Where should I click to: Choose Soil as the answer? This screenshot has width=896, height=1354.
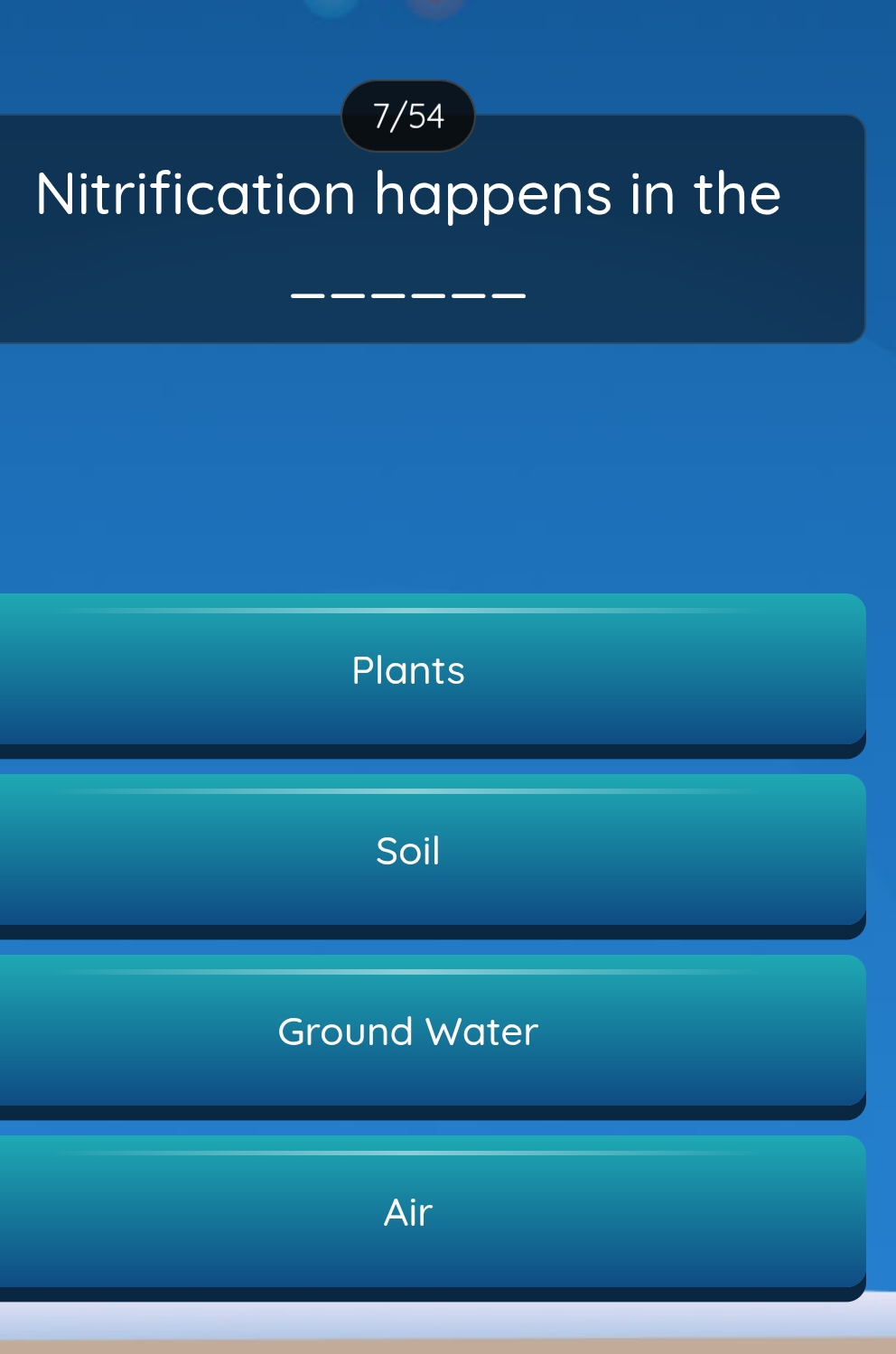coord(408,851)
